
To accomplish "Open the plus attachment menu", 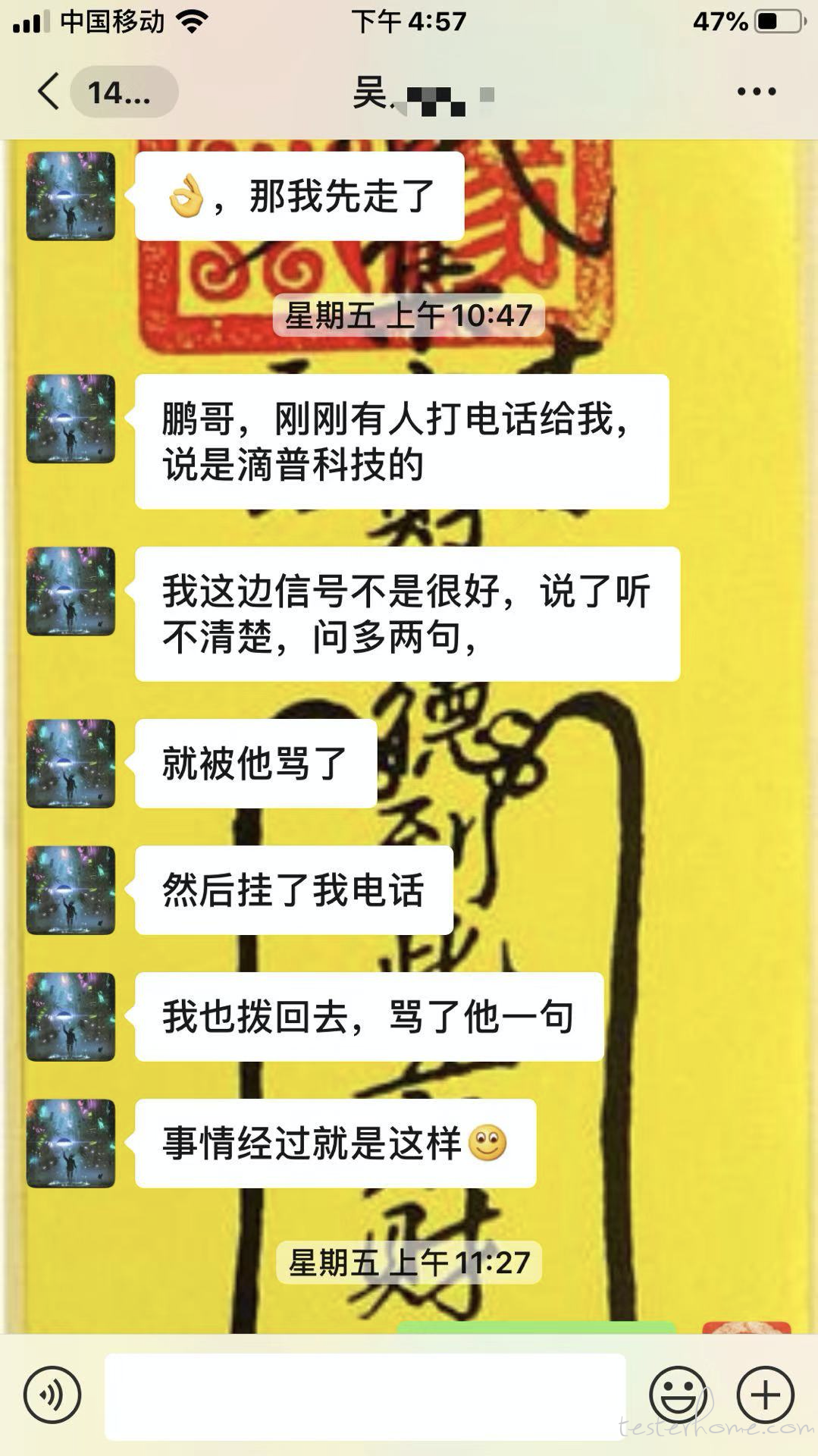I will (765, 1394).
